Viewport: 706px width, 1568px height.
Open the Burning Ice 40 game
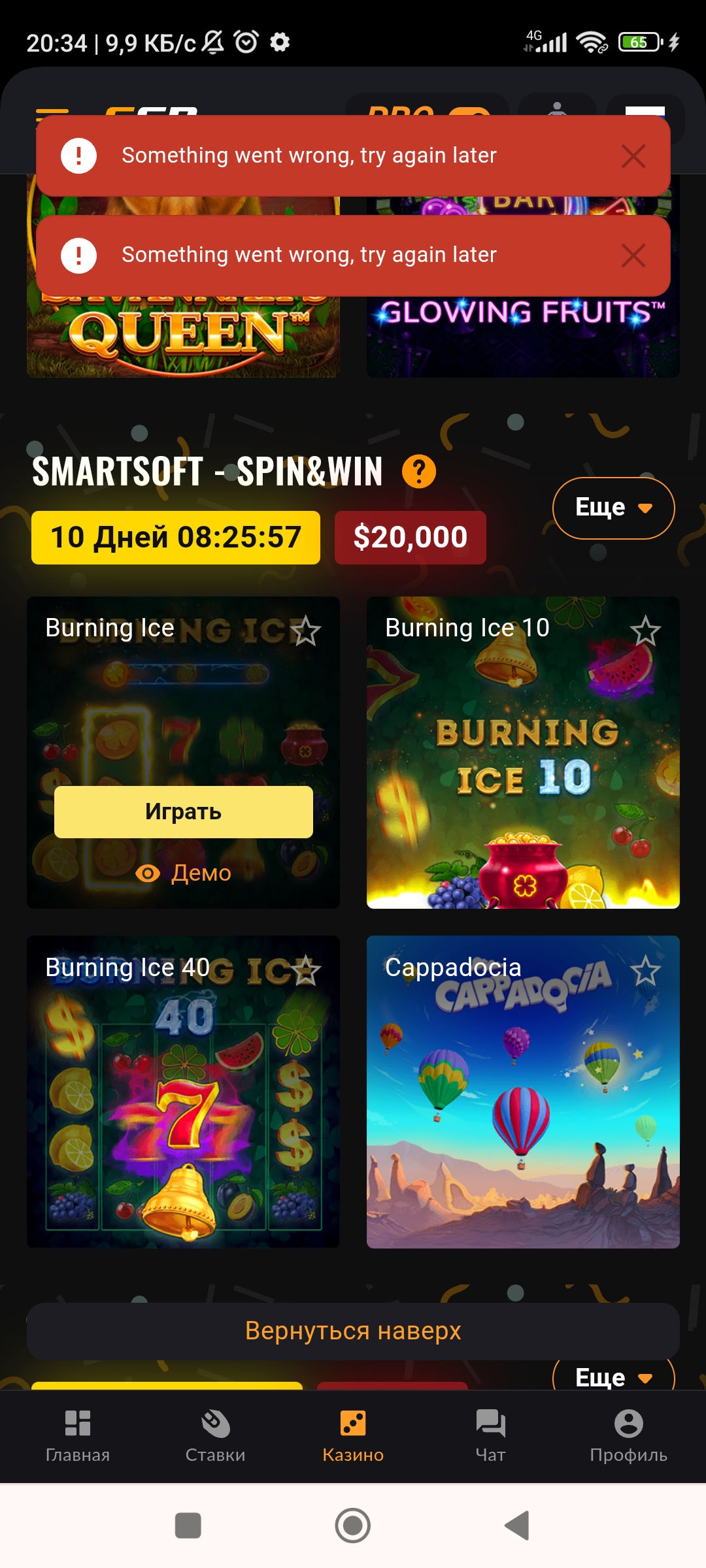[183, 1092]
